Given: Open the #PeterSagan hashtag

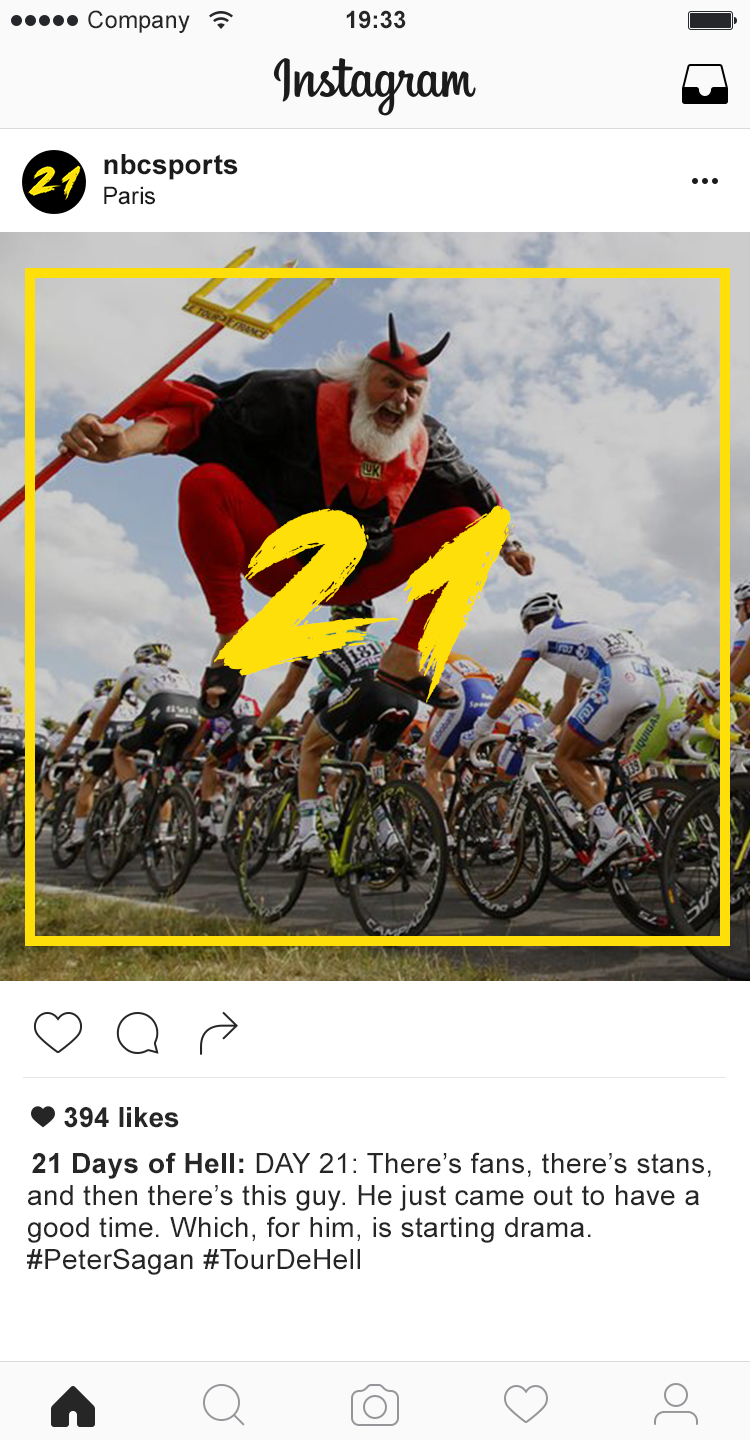Looking at the screenshot, I should 110,1259.
